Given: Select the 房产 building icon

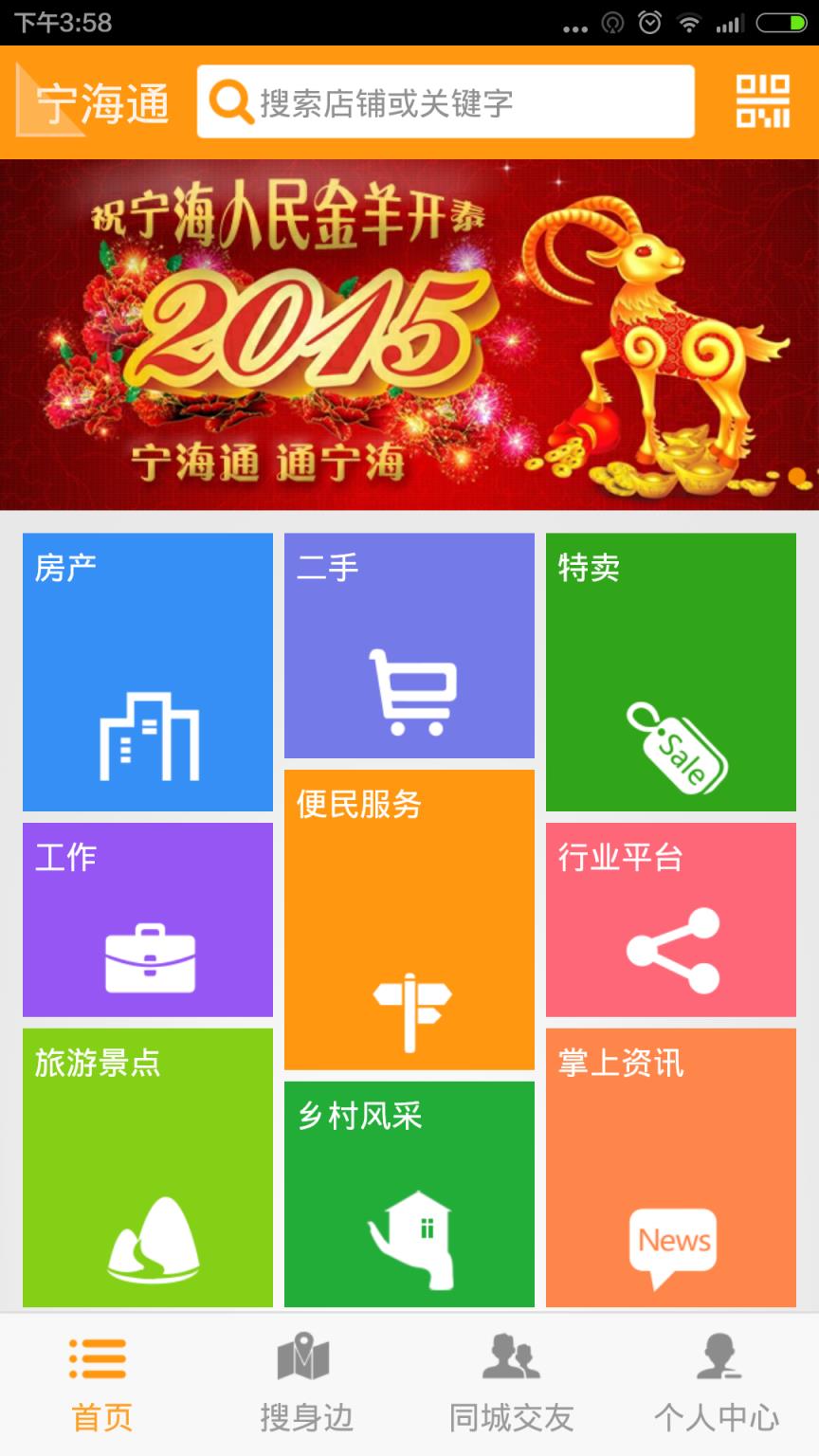Looking at the screenshot, I should (152, 735).
